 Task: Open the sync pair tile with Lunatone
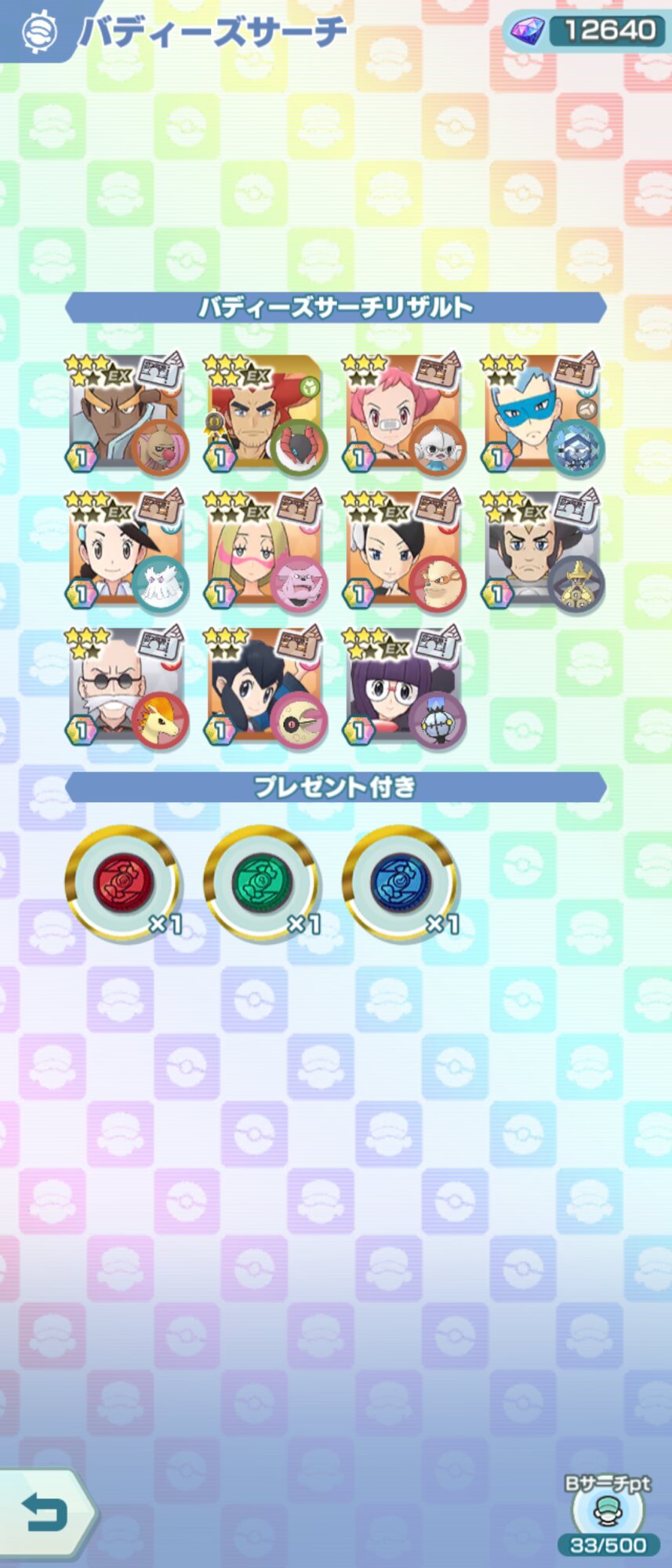[x=265, y=686]
